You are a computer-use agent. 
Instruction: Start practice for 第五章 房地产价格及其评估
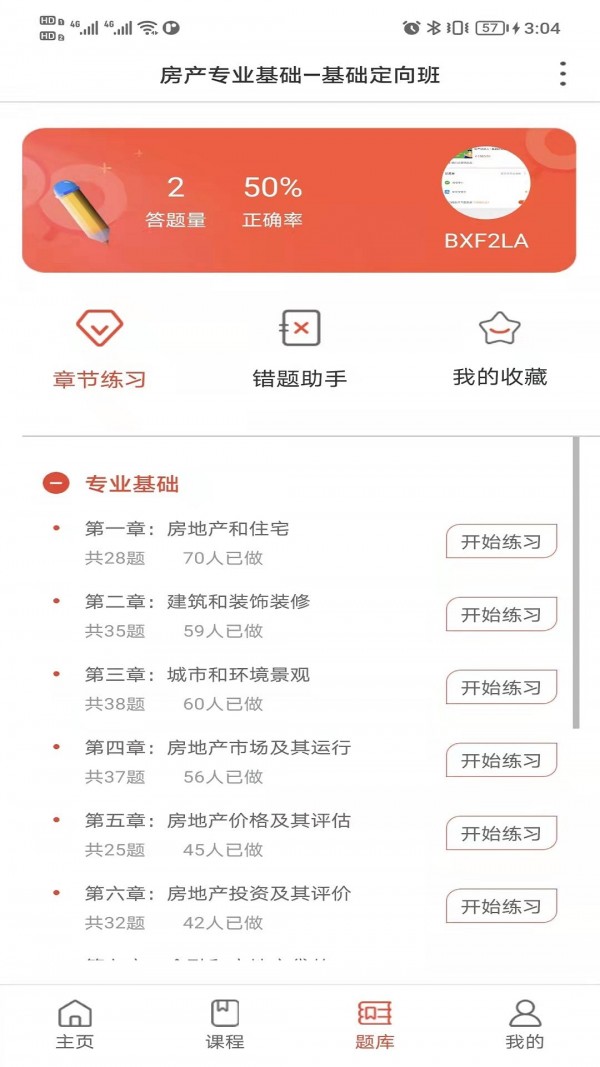pyautogui.click(x=501, y=834)
